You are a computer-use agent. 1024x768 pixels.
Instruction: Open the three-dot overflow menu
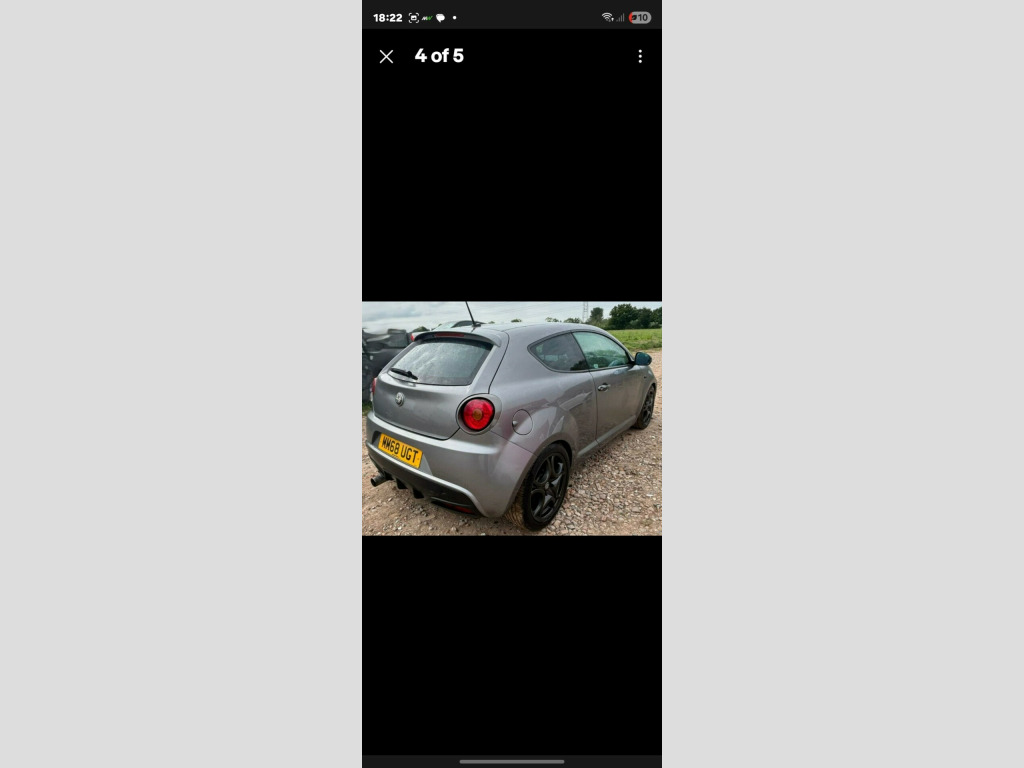click(640, 57)
